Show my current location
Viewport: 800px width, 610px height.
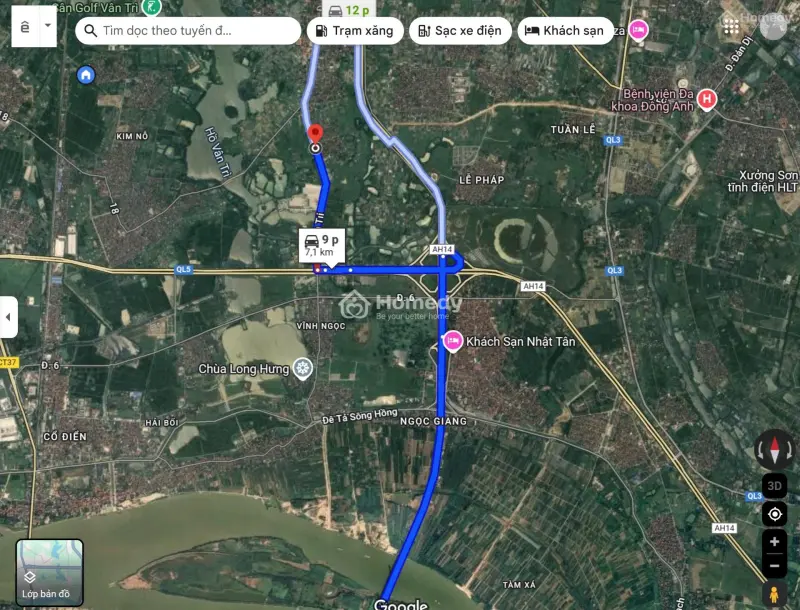tap(774, 515)
